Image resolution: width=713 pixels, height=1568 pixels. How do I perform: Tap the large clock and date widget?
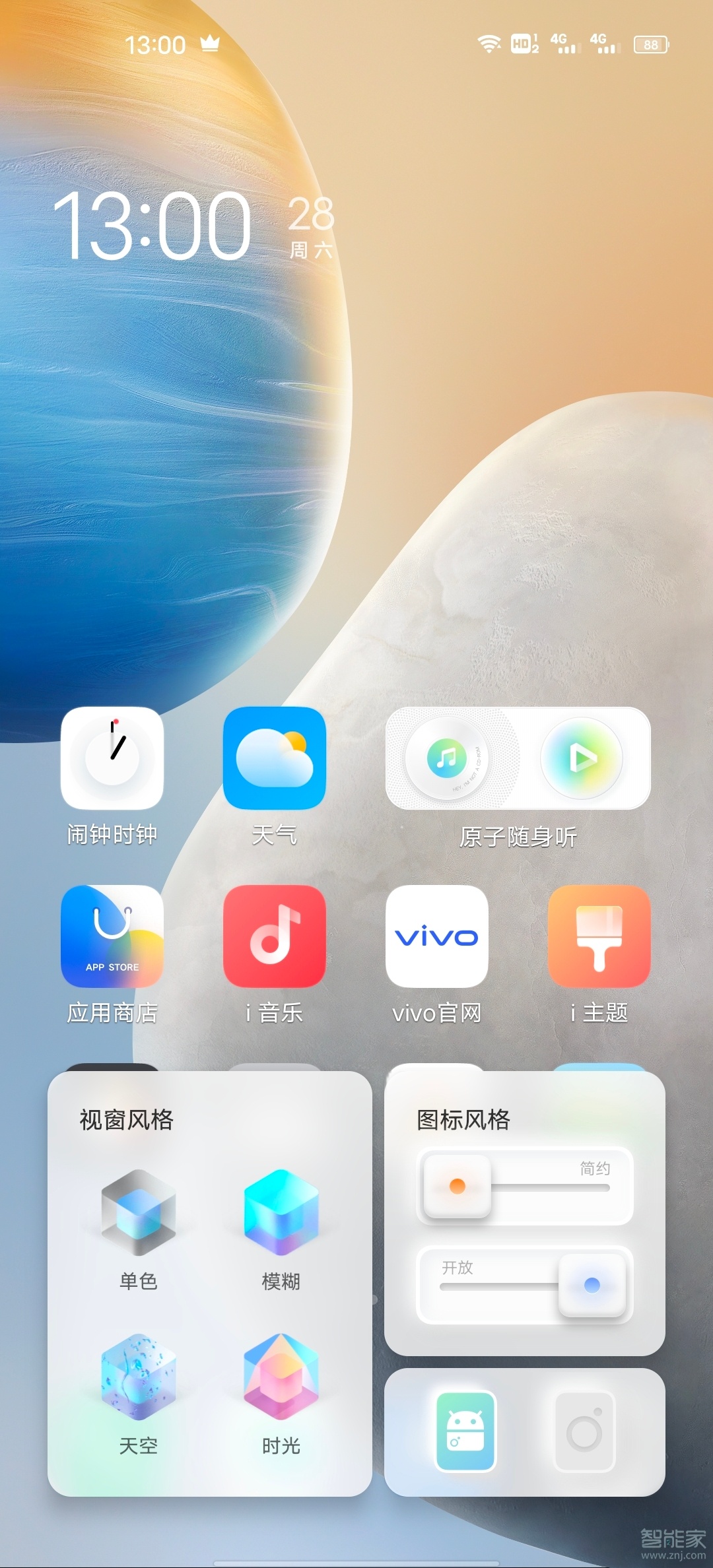coord(193,226)
